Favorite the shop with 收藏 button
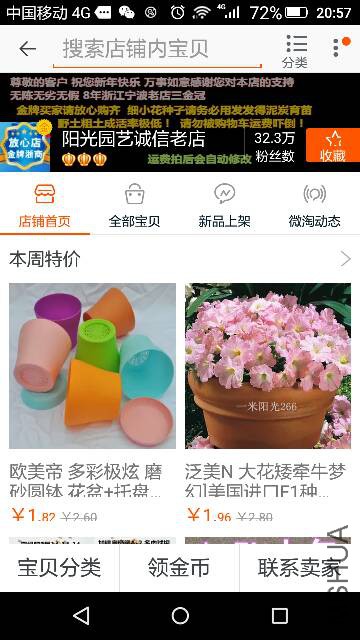This screenshot has height=640, width=360. point(333,145)
